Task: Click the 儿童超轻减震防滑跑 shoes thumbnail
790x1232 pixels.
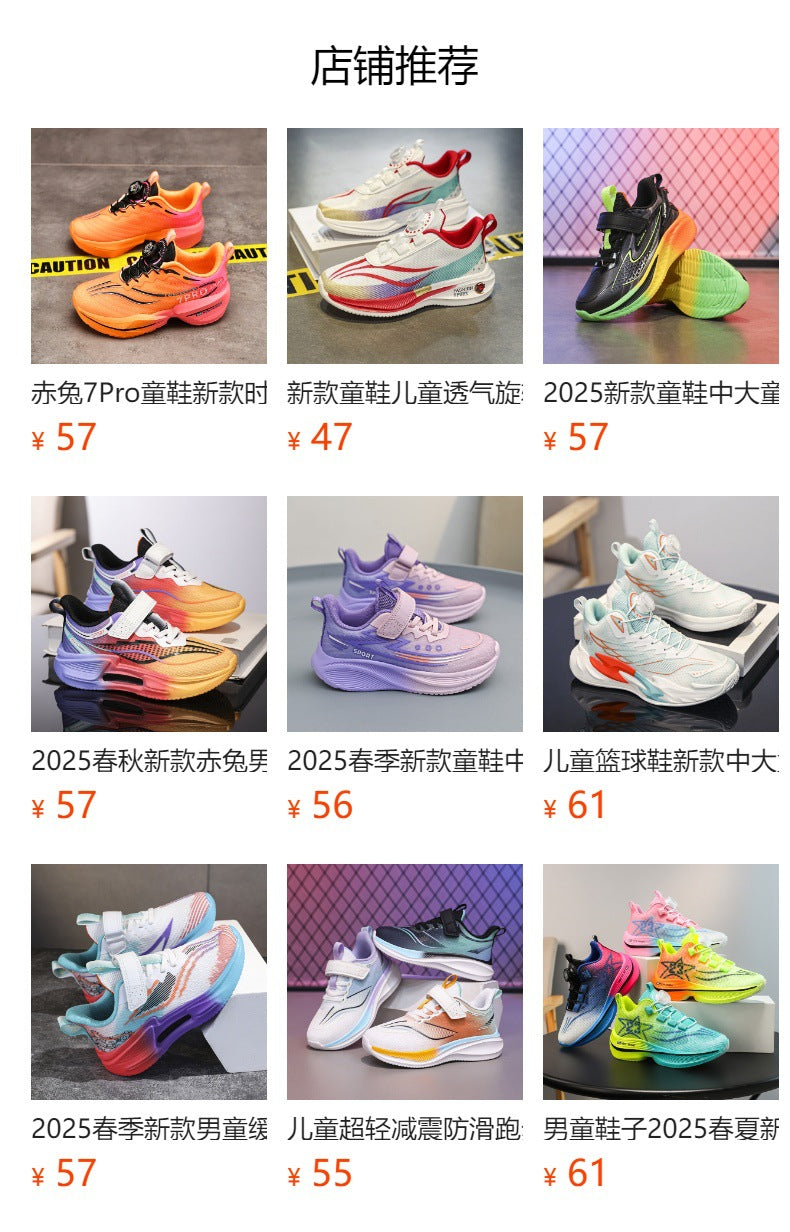Action: pos(404,980)
